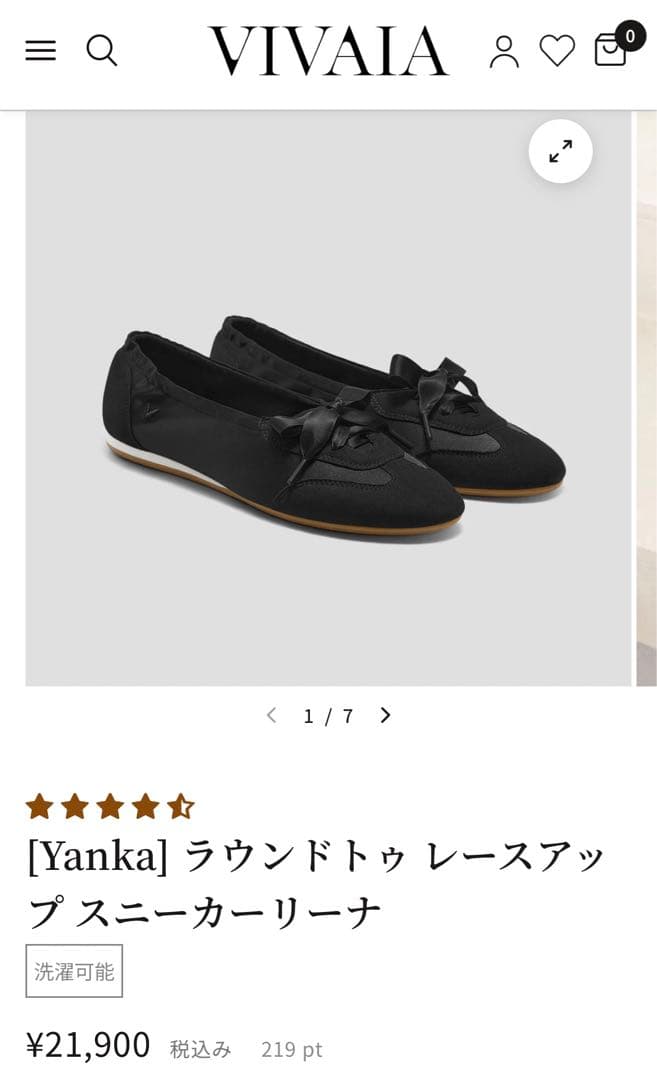Open the search magnifier
The height and width of the screenshot is (1080, 657).
101,50
